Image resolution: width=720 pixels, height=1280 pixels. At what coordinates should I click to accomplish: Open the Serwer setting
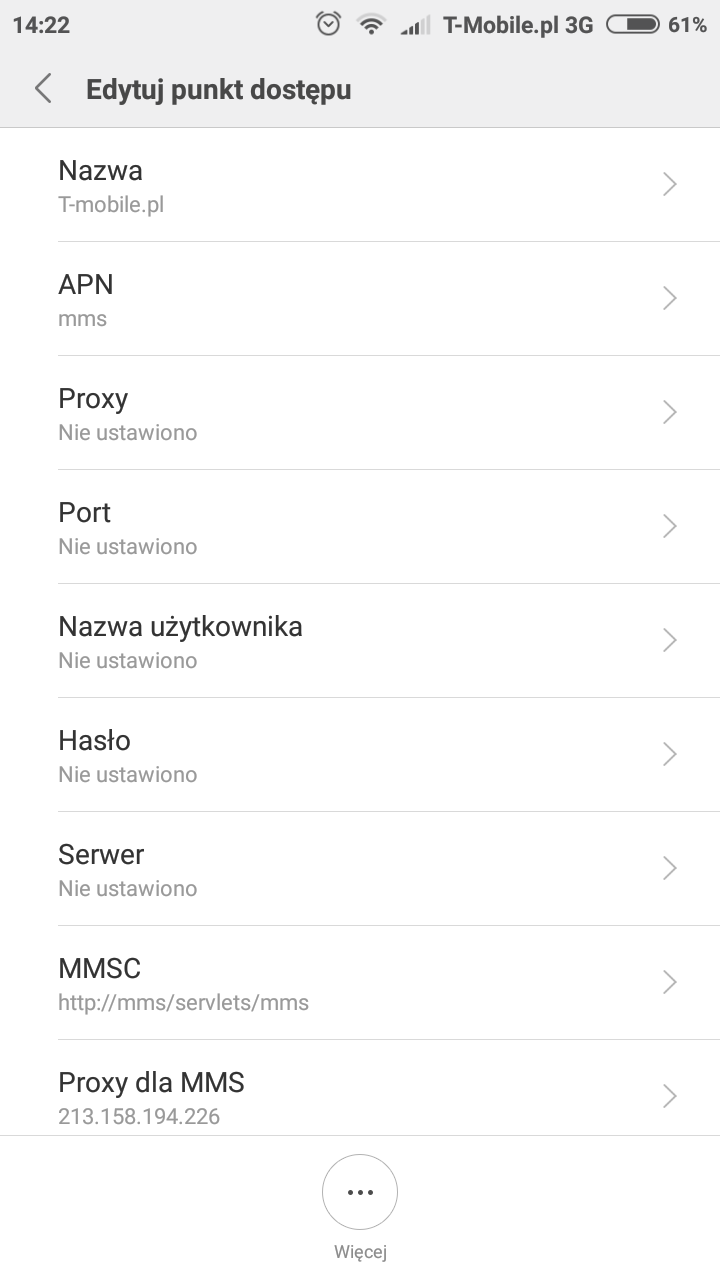[x=360, y=869]
